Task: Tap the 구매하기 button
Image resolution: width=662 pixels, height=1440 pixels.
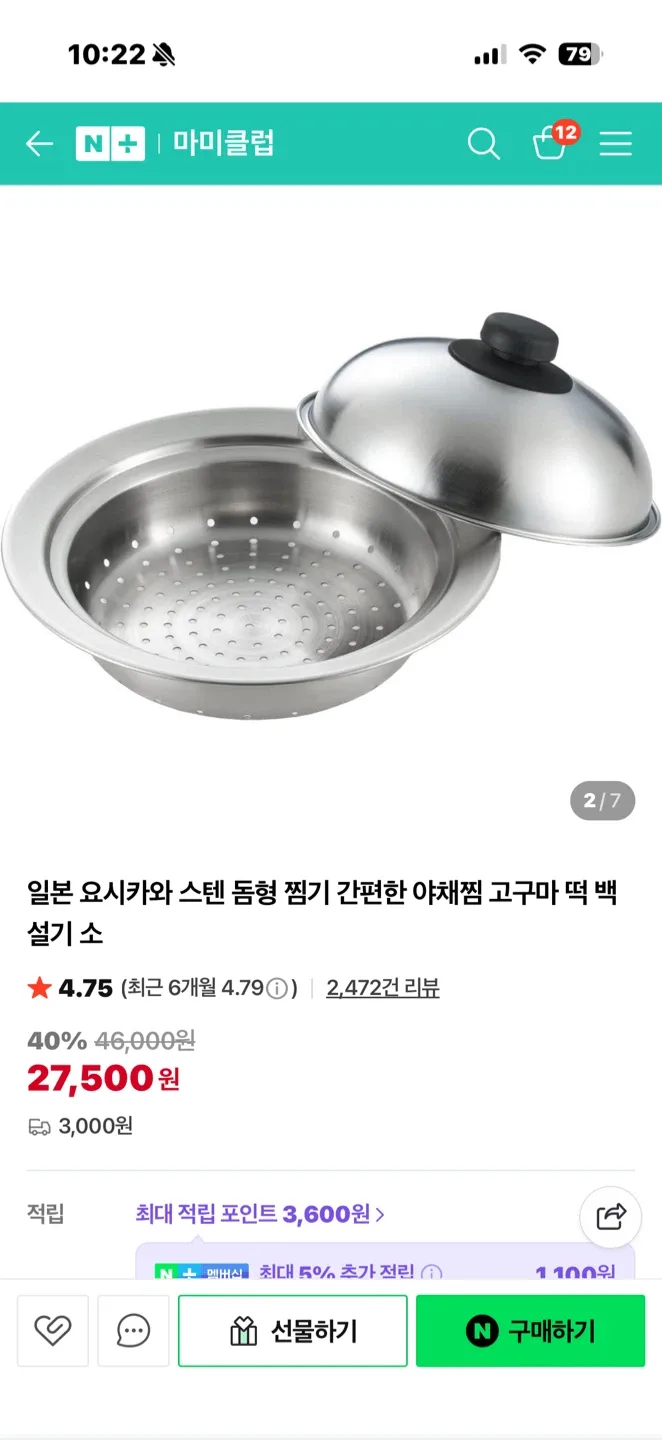Action: coord(530,1330)
